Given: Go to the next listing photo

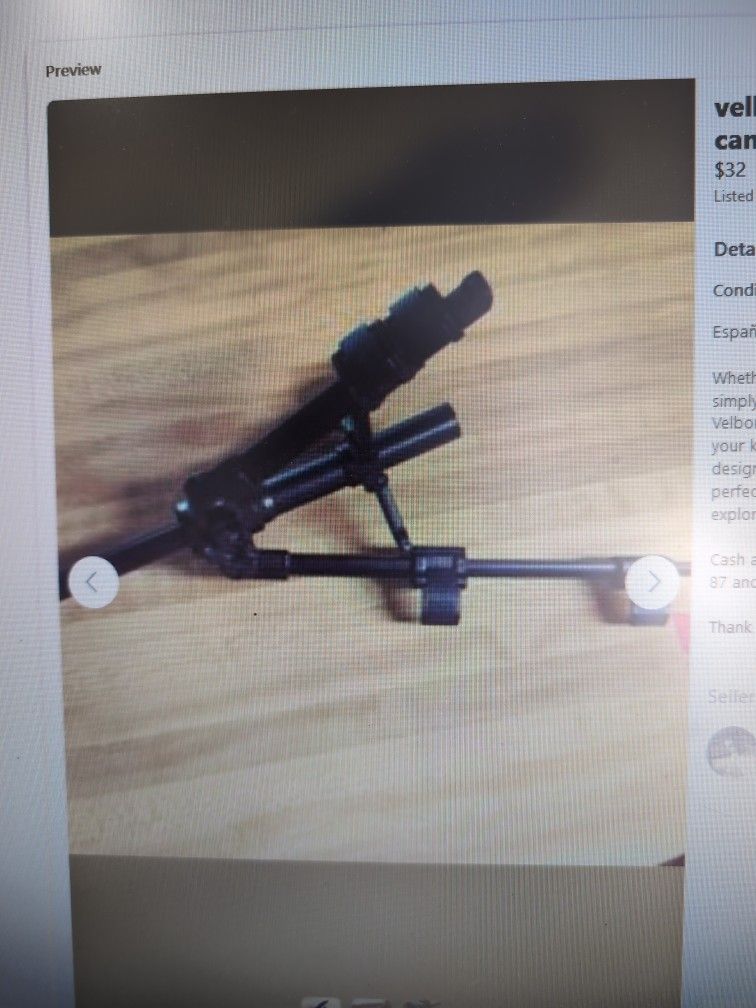Looking at the screenshot, I should (653, 582).
